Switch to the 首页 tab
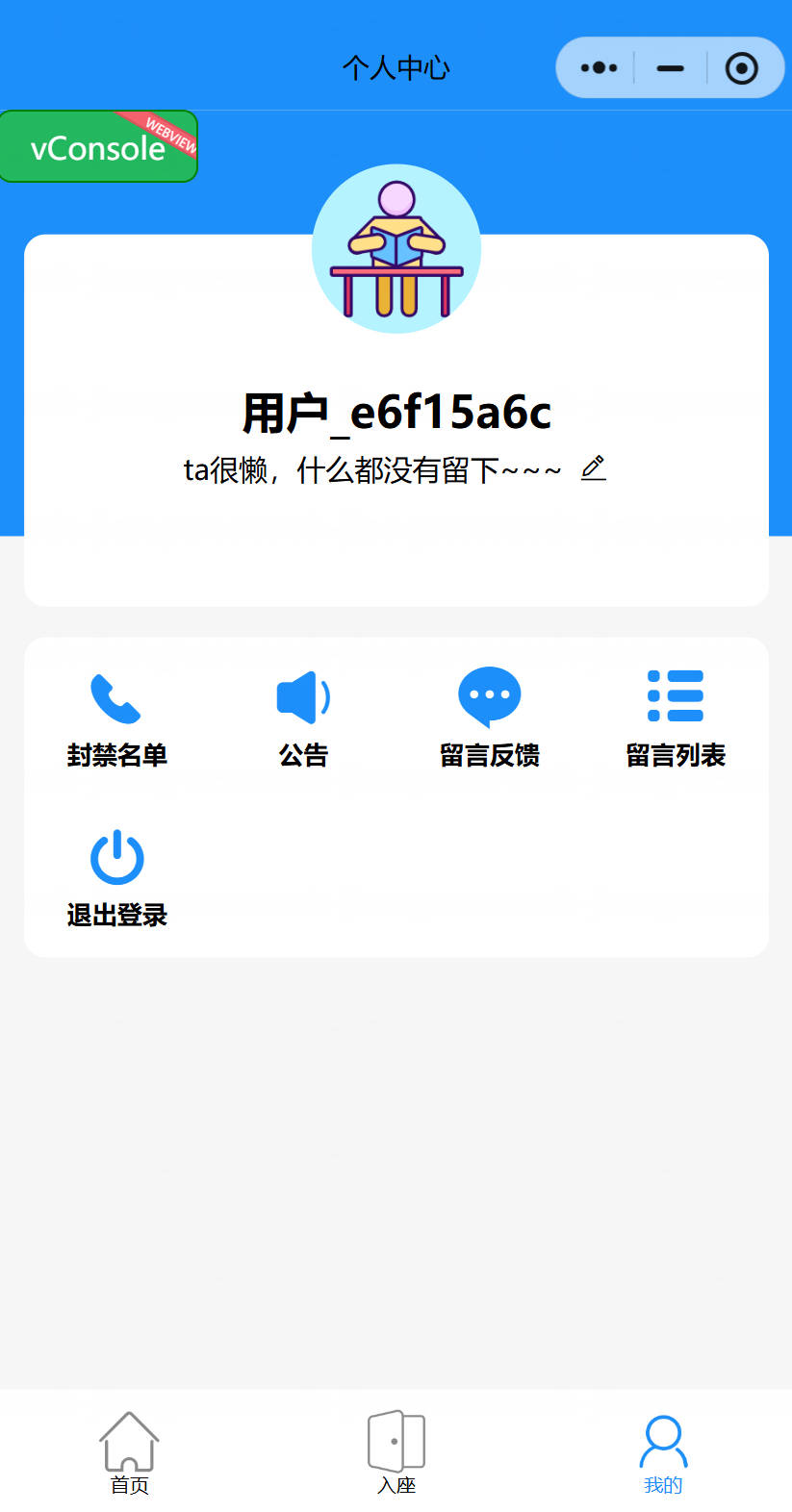This screenshot has height=1512, width=792. (129, 1452)
